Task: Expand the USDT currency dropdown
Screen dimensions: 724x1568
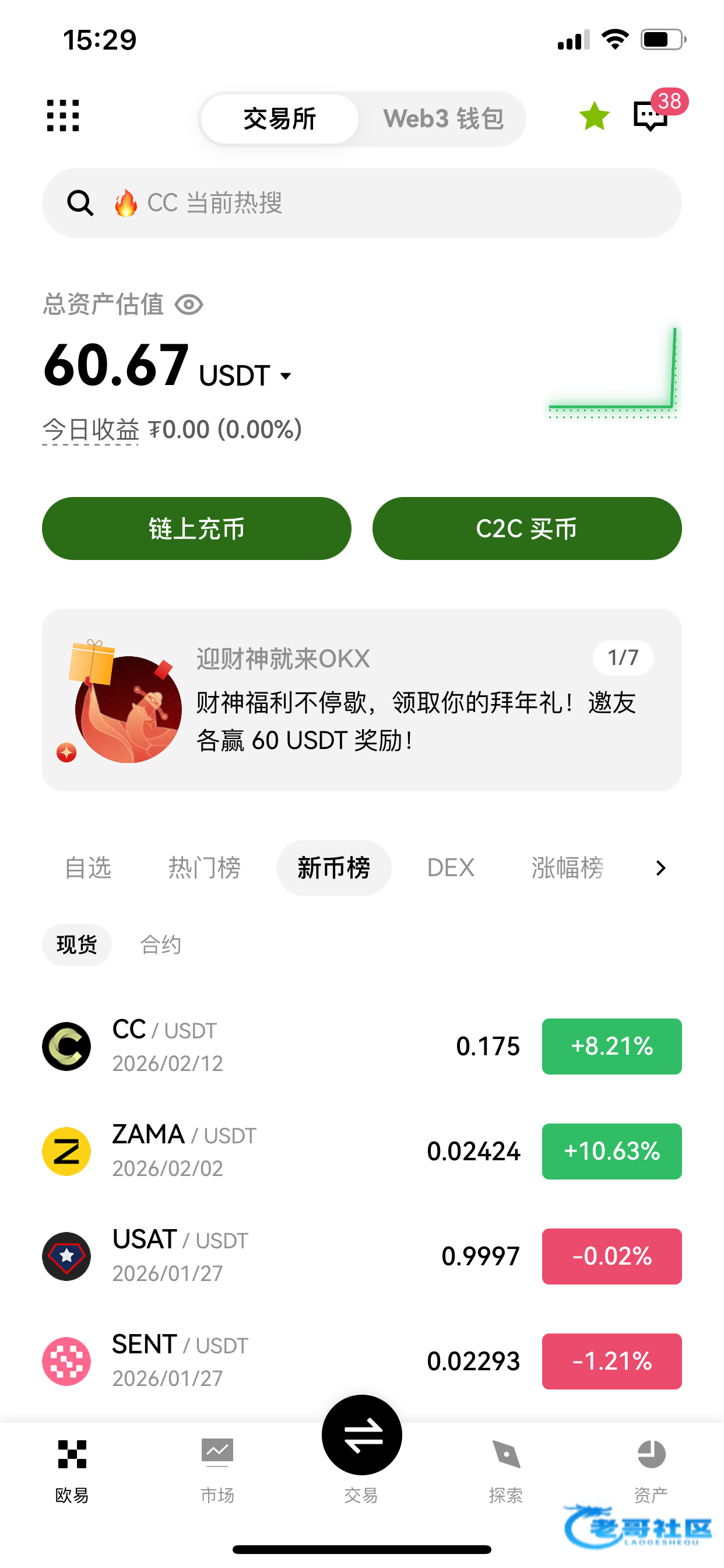Action: pos(286,376)
